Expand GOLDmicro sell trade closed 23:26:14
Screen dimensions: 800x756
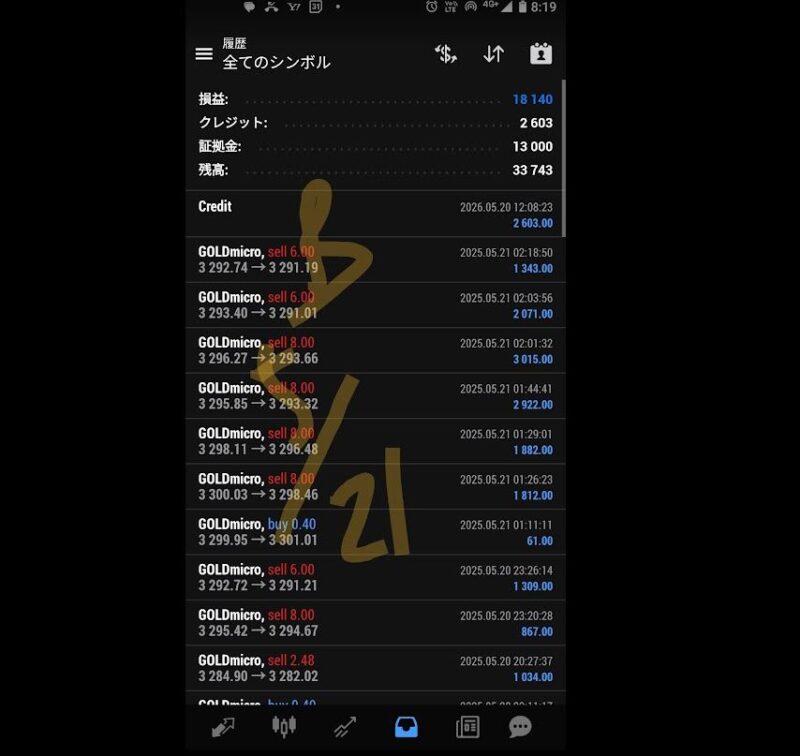click(x=375, y=577)
